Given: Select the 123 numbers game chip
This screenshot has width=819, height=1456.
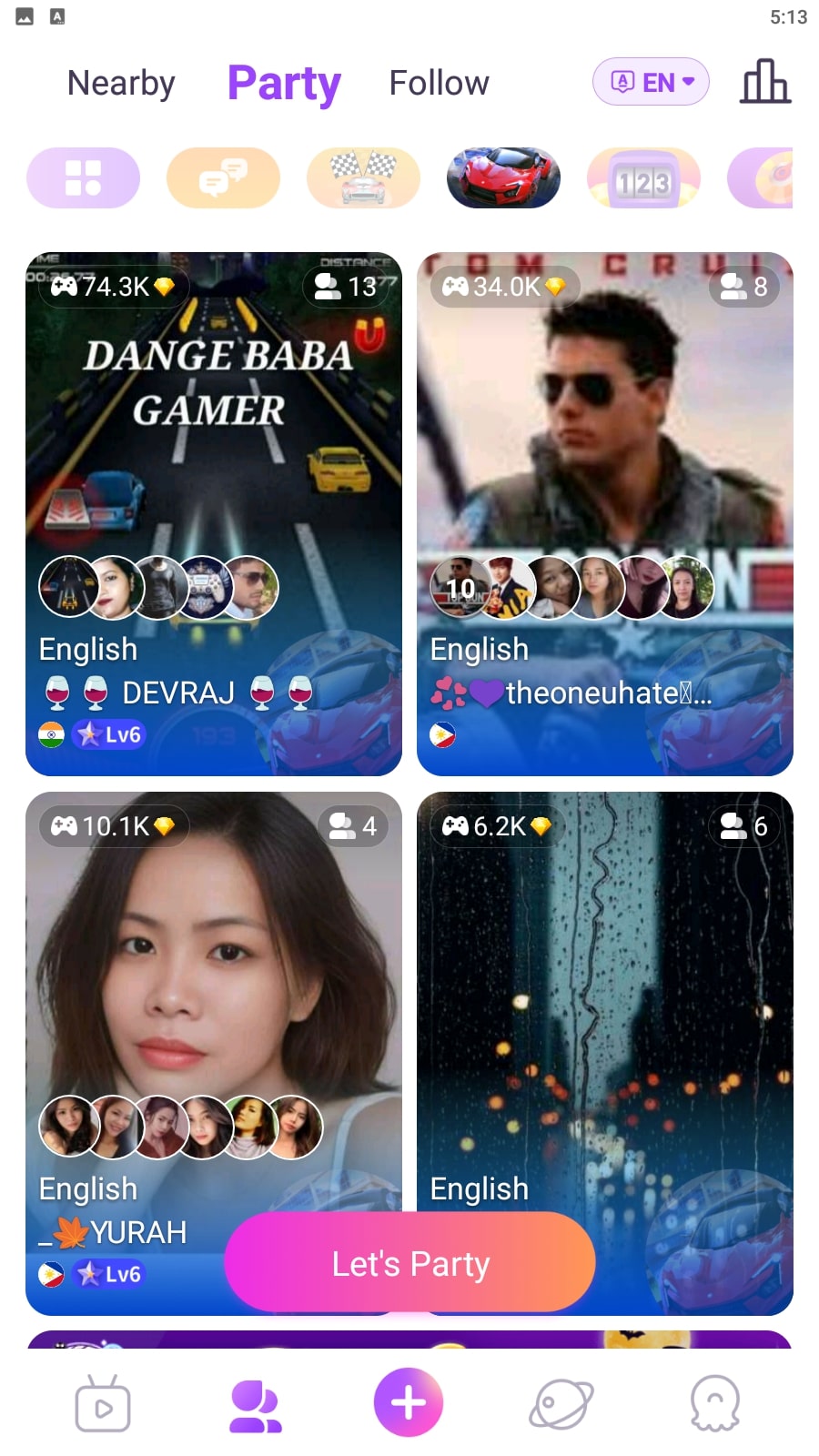Looking at the screenshot, I should (643, 177).
